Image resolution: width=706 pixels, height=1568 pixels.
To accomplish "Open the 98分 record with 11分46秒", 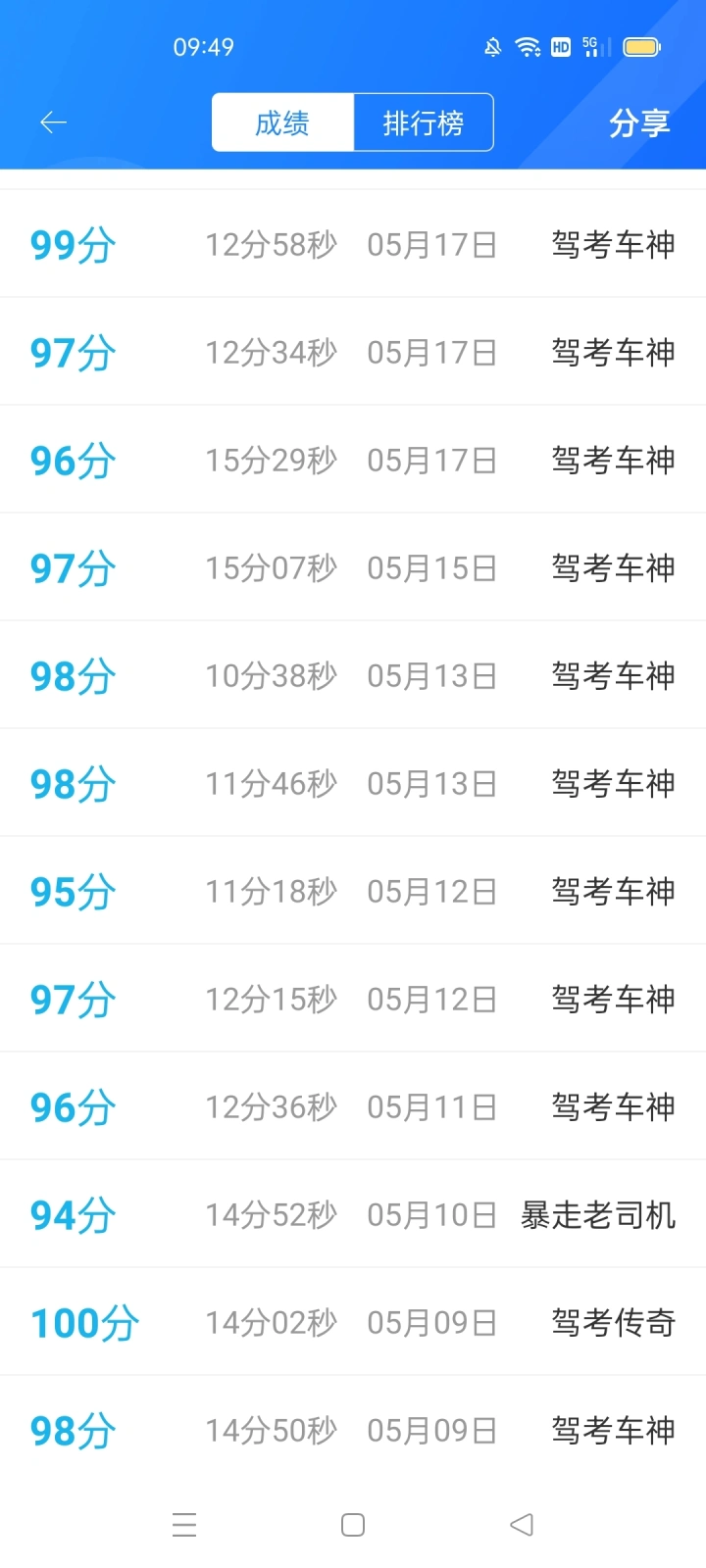I will [x=353, y=783].
